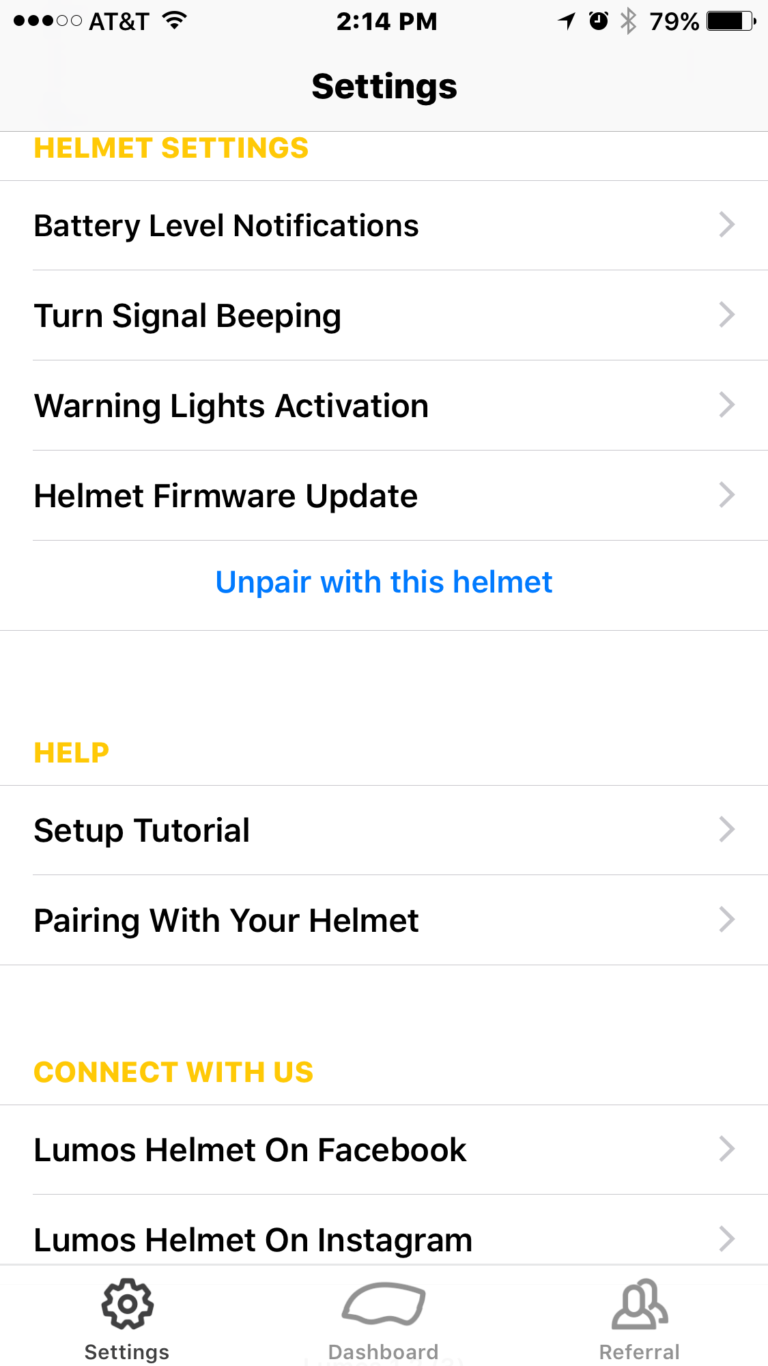Open Pairing With Your Helmet help

click(x=384, y=920)
